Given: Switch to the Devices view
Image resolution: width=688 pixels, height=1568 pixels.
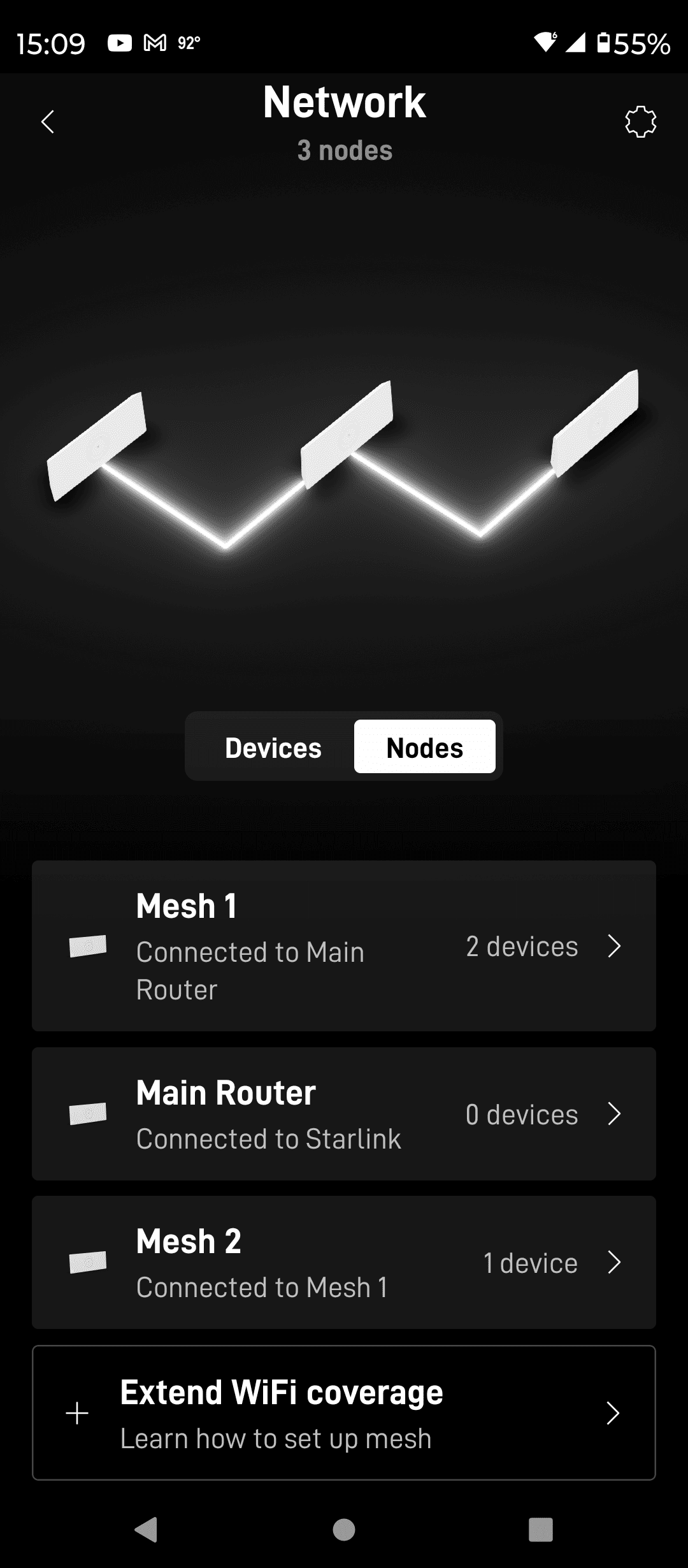Looking at the screenshot, I should pos(273,747).
